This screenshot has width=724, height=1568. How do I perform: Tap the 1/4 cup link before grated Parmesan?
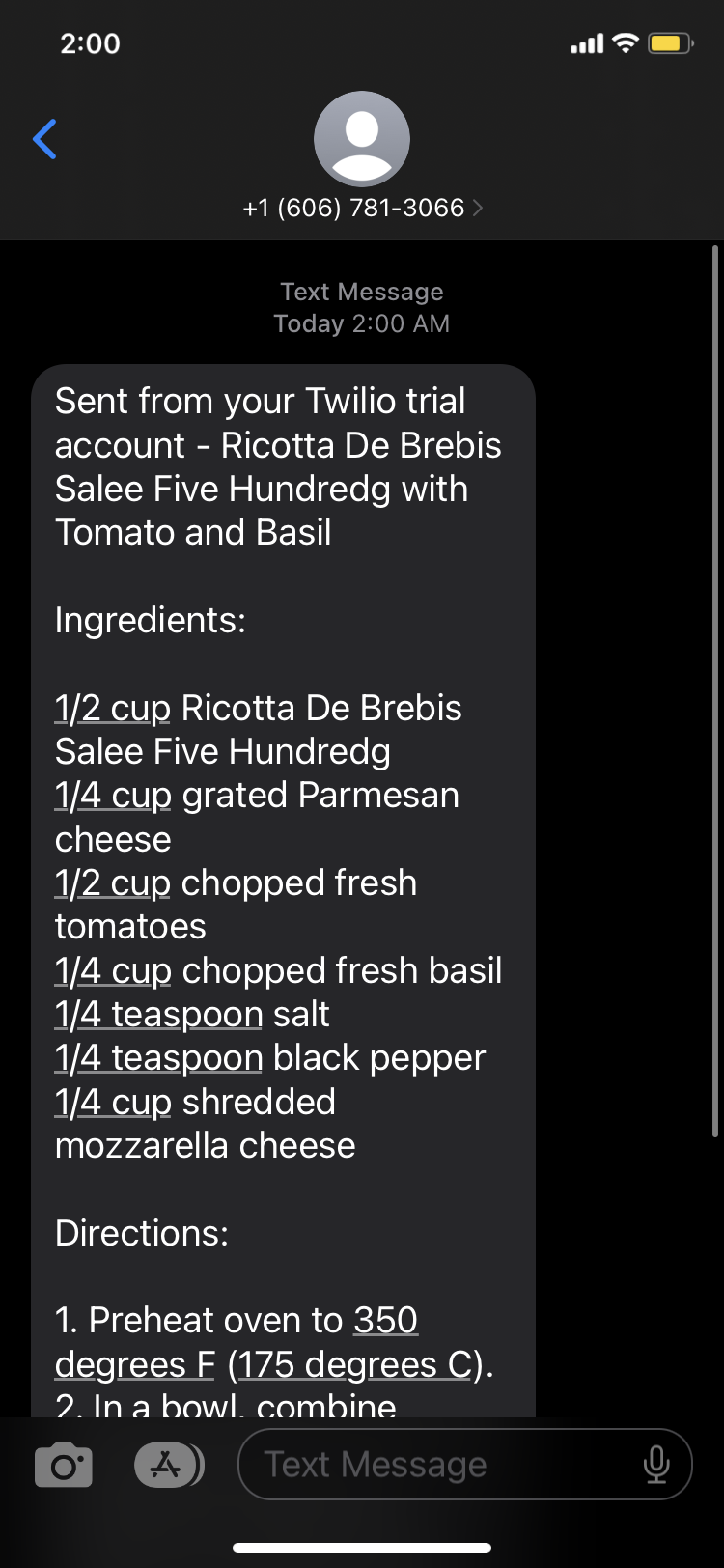click(113, 796)
